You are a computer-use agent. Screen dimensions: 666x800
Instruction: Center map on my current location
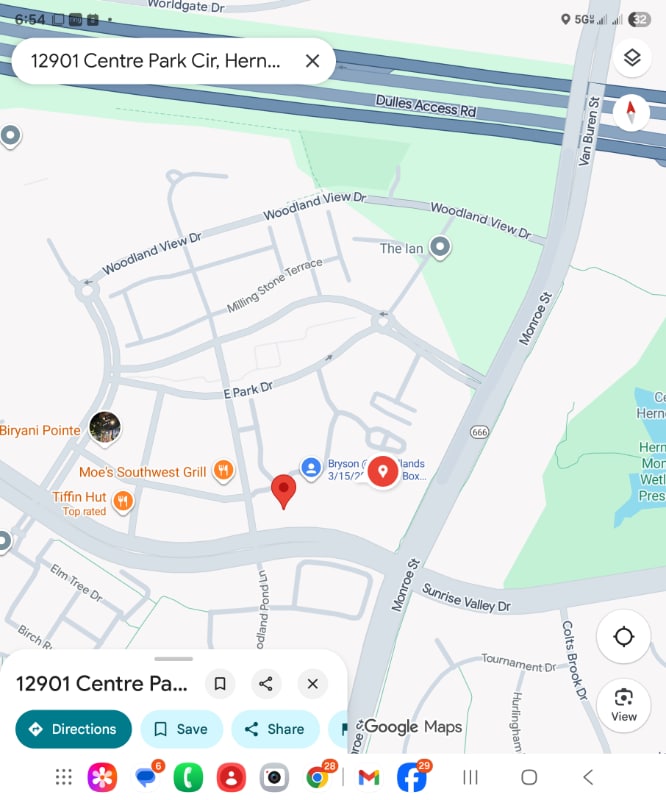[624, 637]
